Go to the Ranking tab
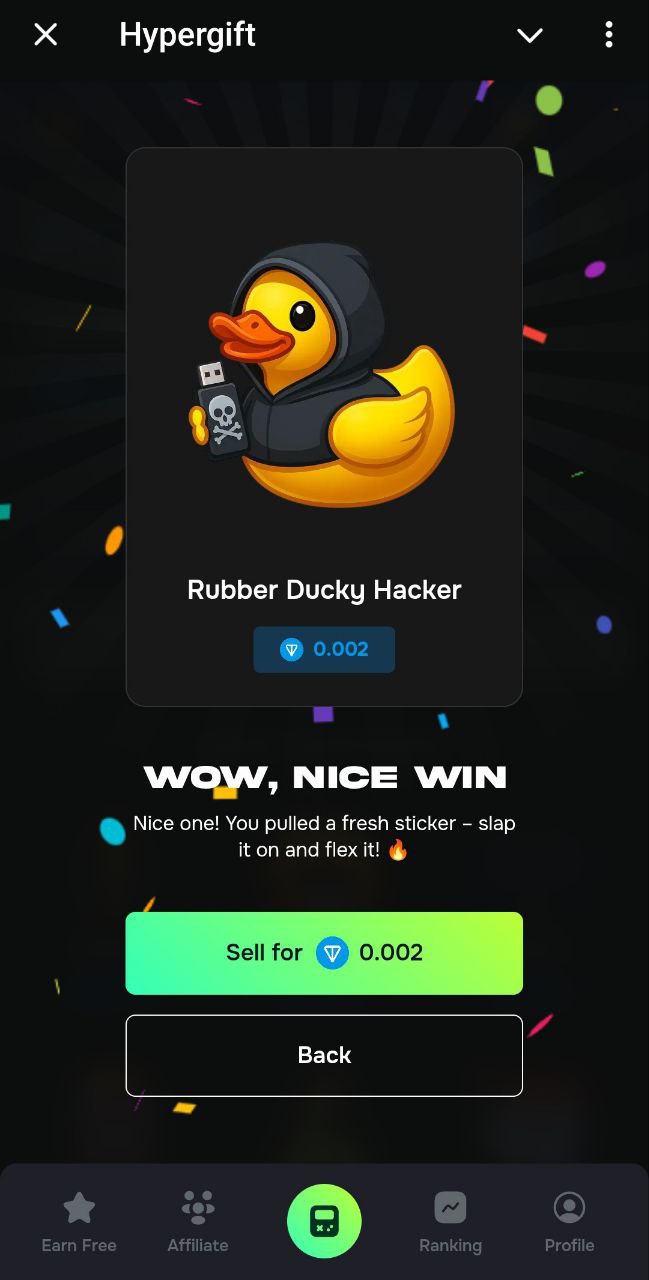Viewport: 649px width, 1280px height. pyautogui.click(x=450, y=1222)
